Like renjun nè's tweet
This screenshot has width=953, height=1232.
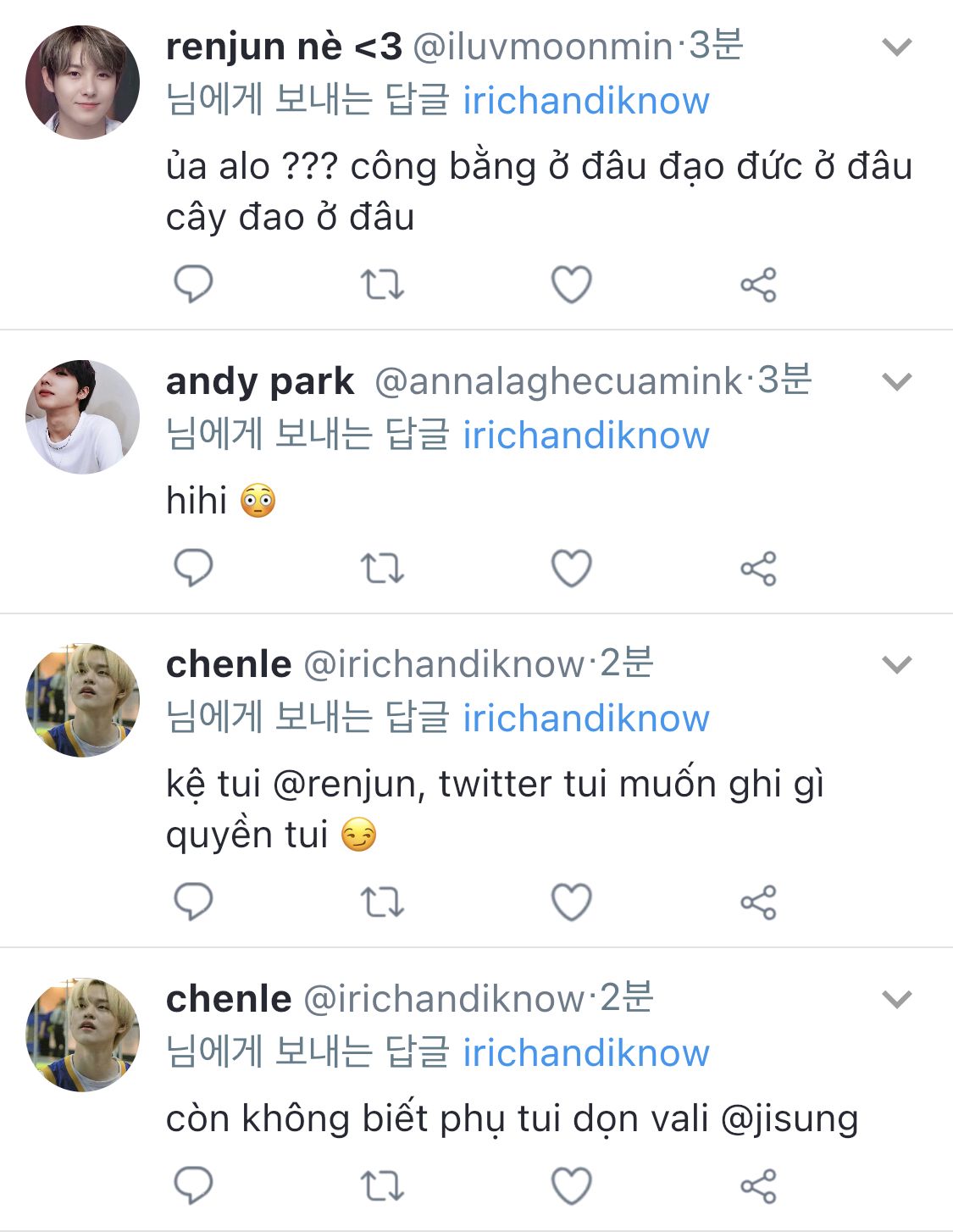pyautogui.click(x=571, y=285)
